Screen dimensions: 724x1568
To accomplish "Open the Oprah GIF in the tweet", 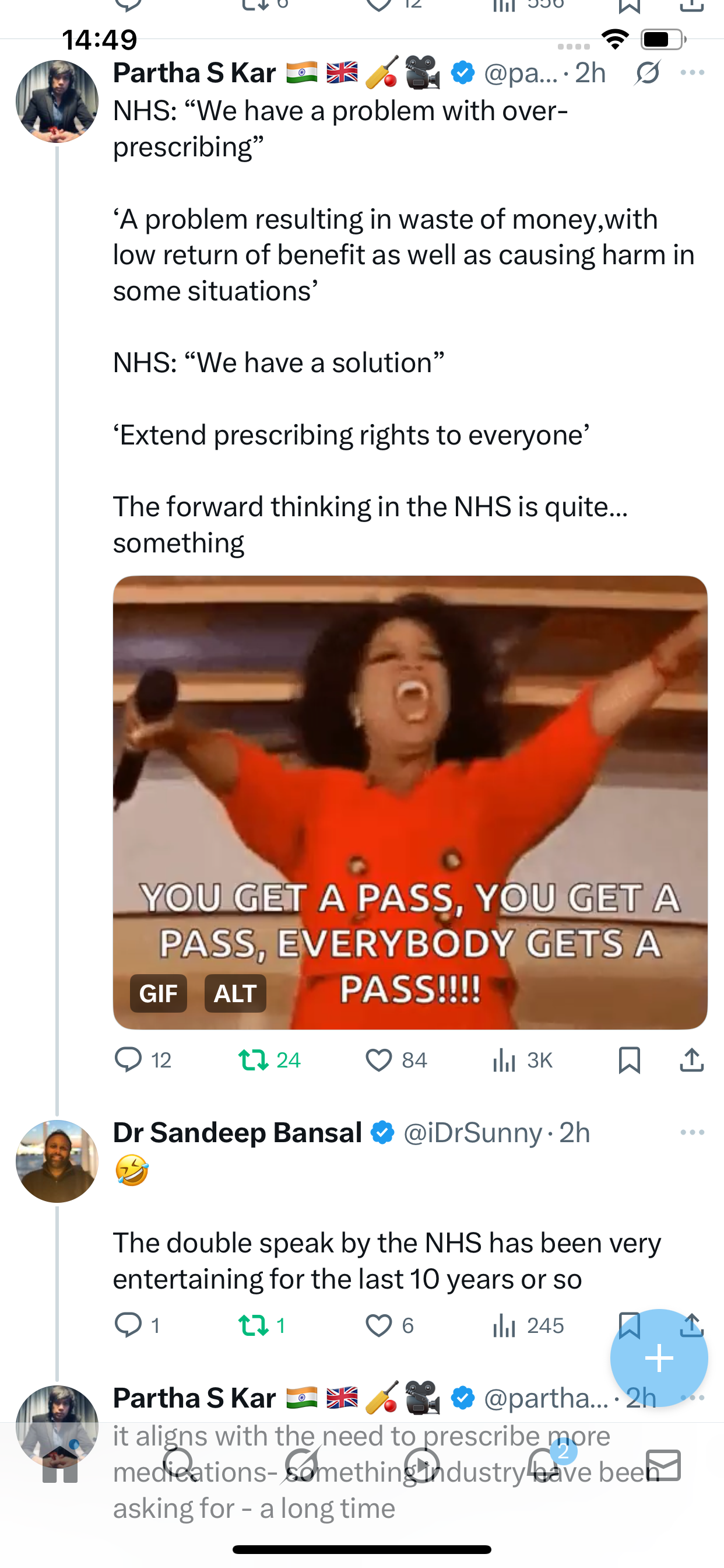I will click(x=409, y=761).
